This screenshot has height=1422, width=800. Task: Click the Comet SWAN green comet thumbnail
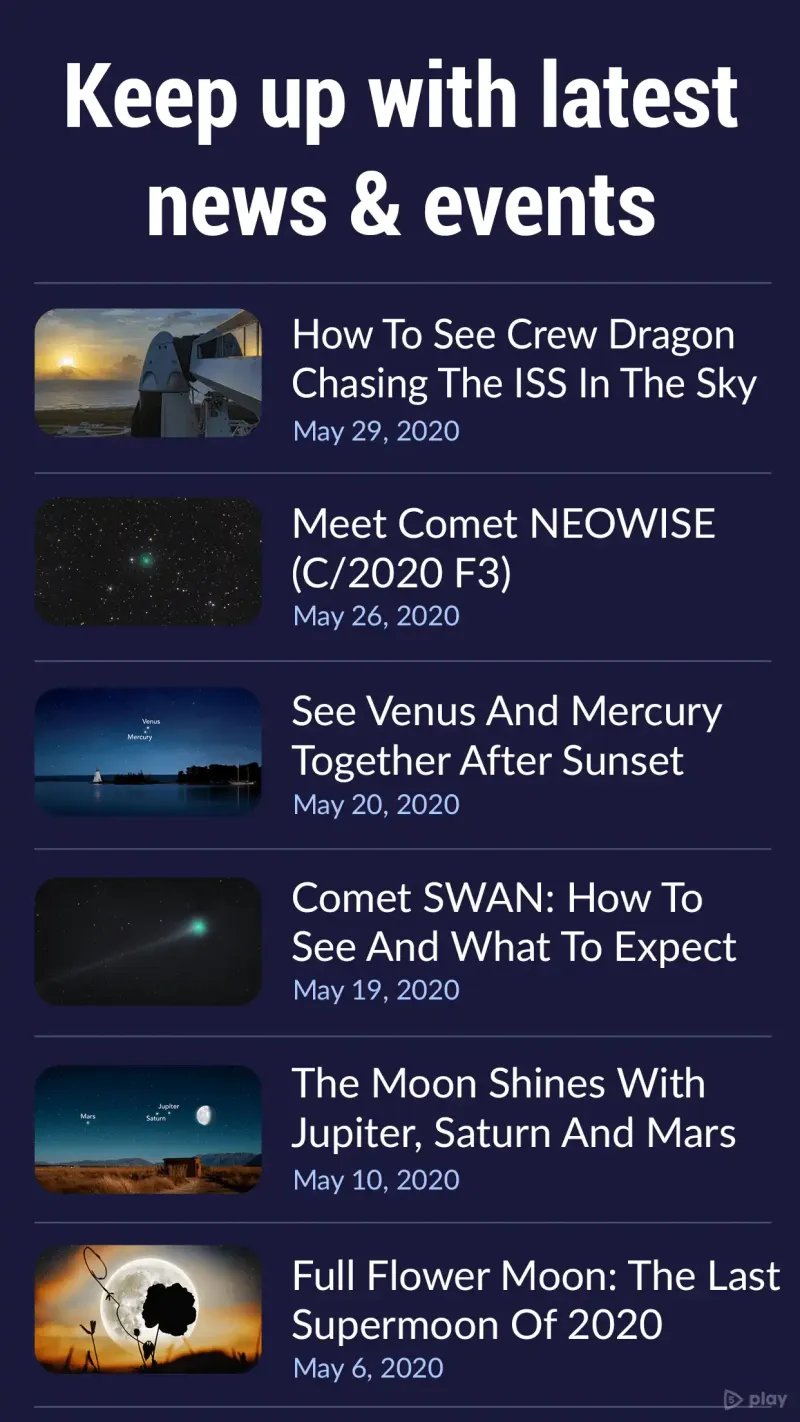pyautogui.click(x=147, y=940)
